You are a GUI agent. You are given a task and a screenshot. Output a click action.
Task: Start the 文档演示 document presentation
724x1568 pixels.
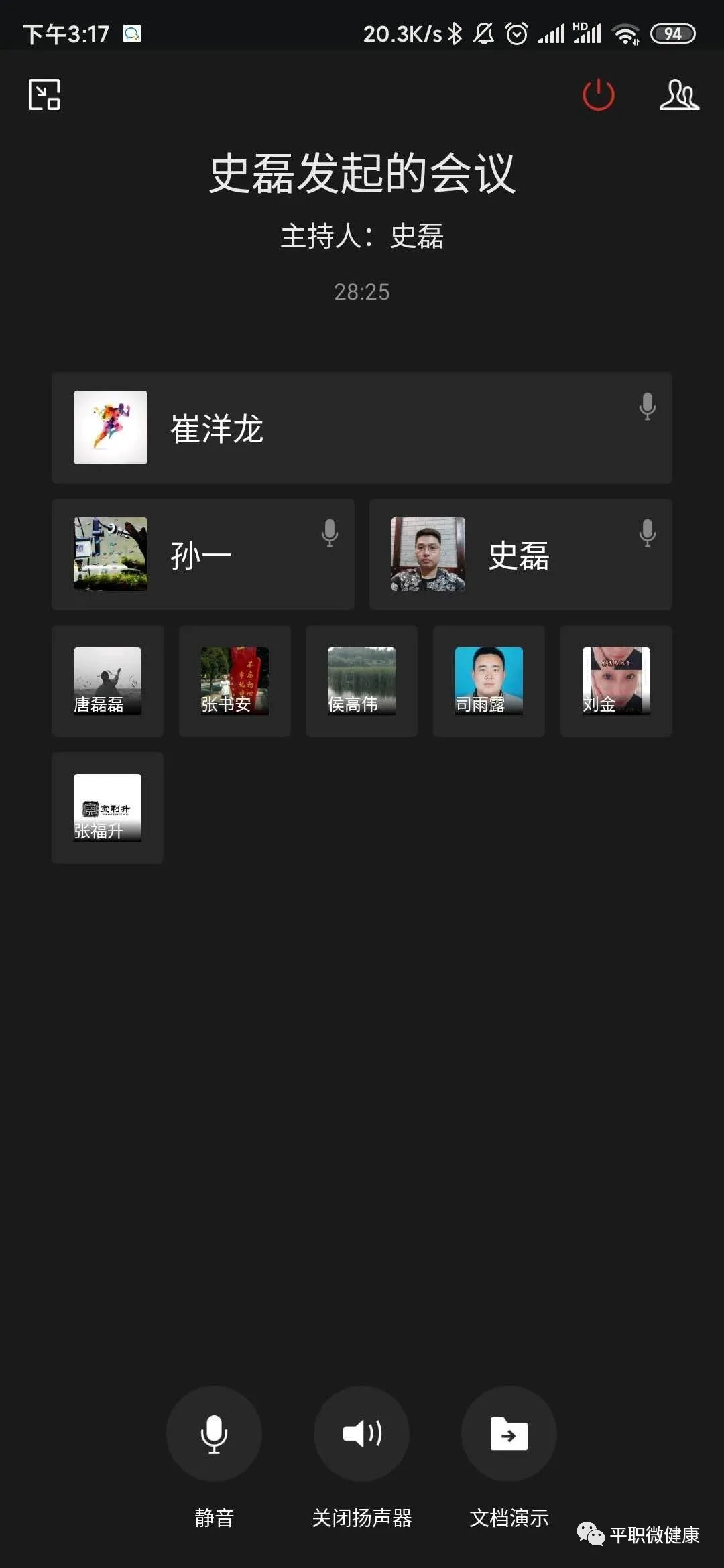(509, 1433)
